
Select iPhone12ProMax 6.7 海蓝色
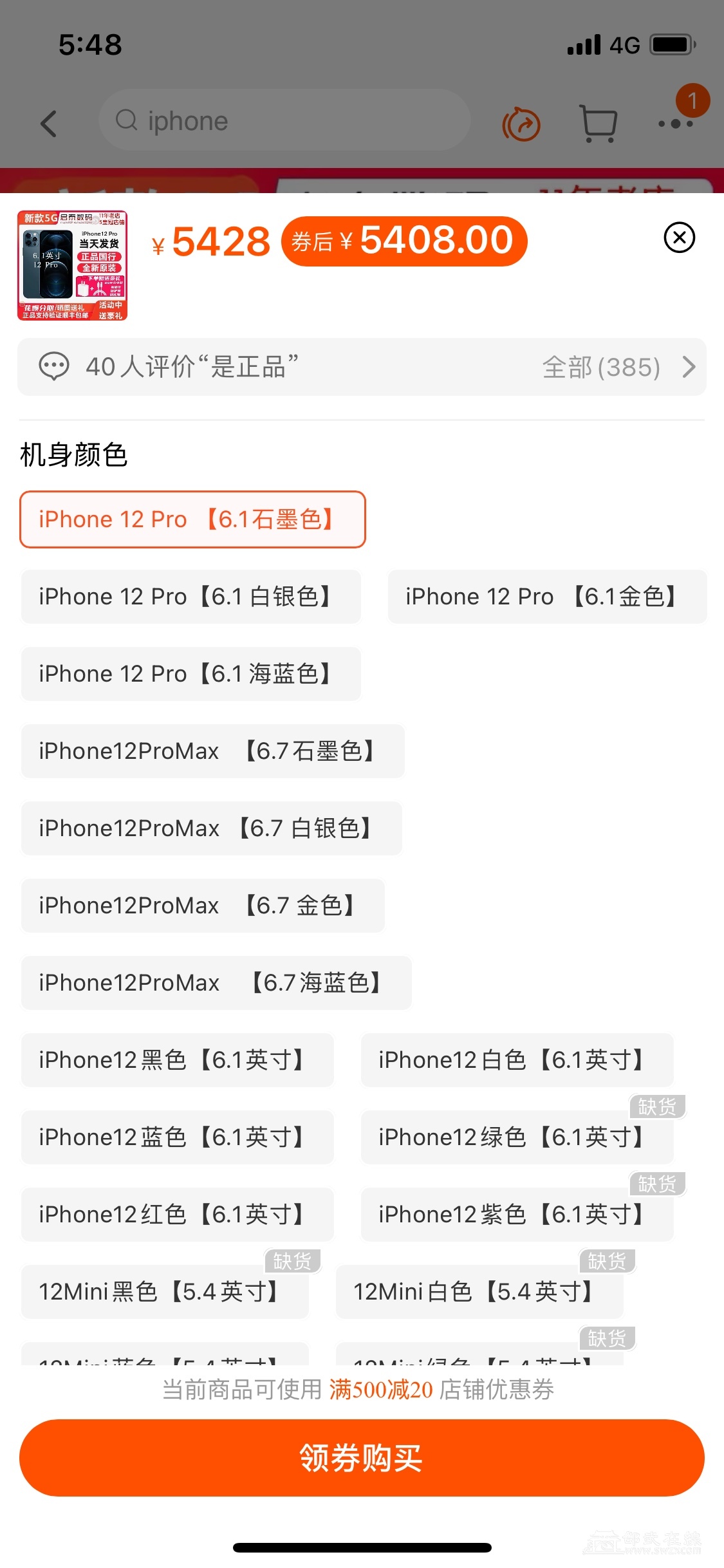(x=216, y=983)
